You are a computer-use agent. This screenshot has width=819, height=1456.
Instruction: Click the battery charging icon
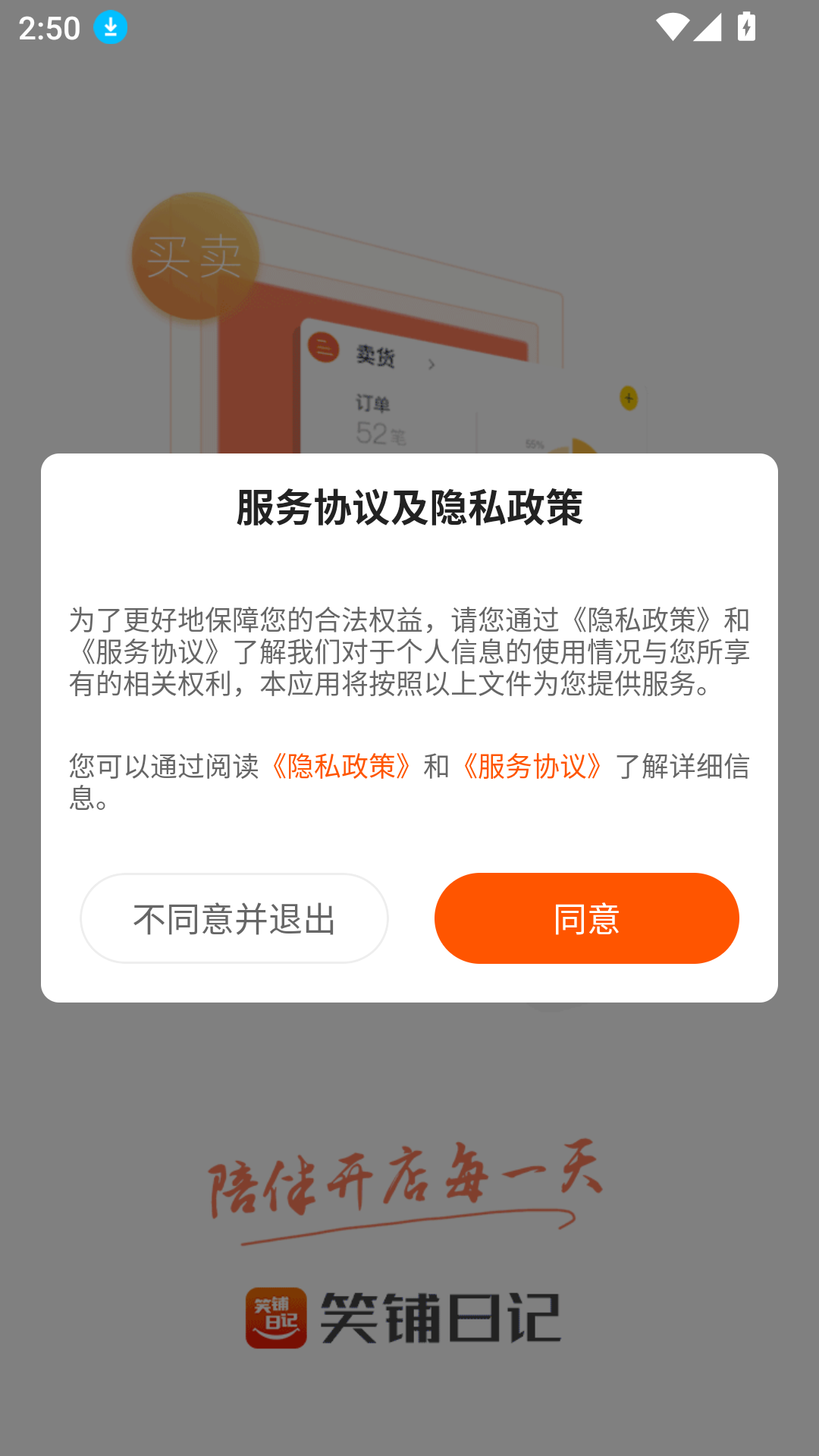(x=746, y=28)
